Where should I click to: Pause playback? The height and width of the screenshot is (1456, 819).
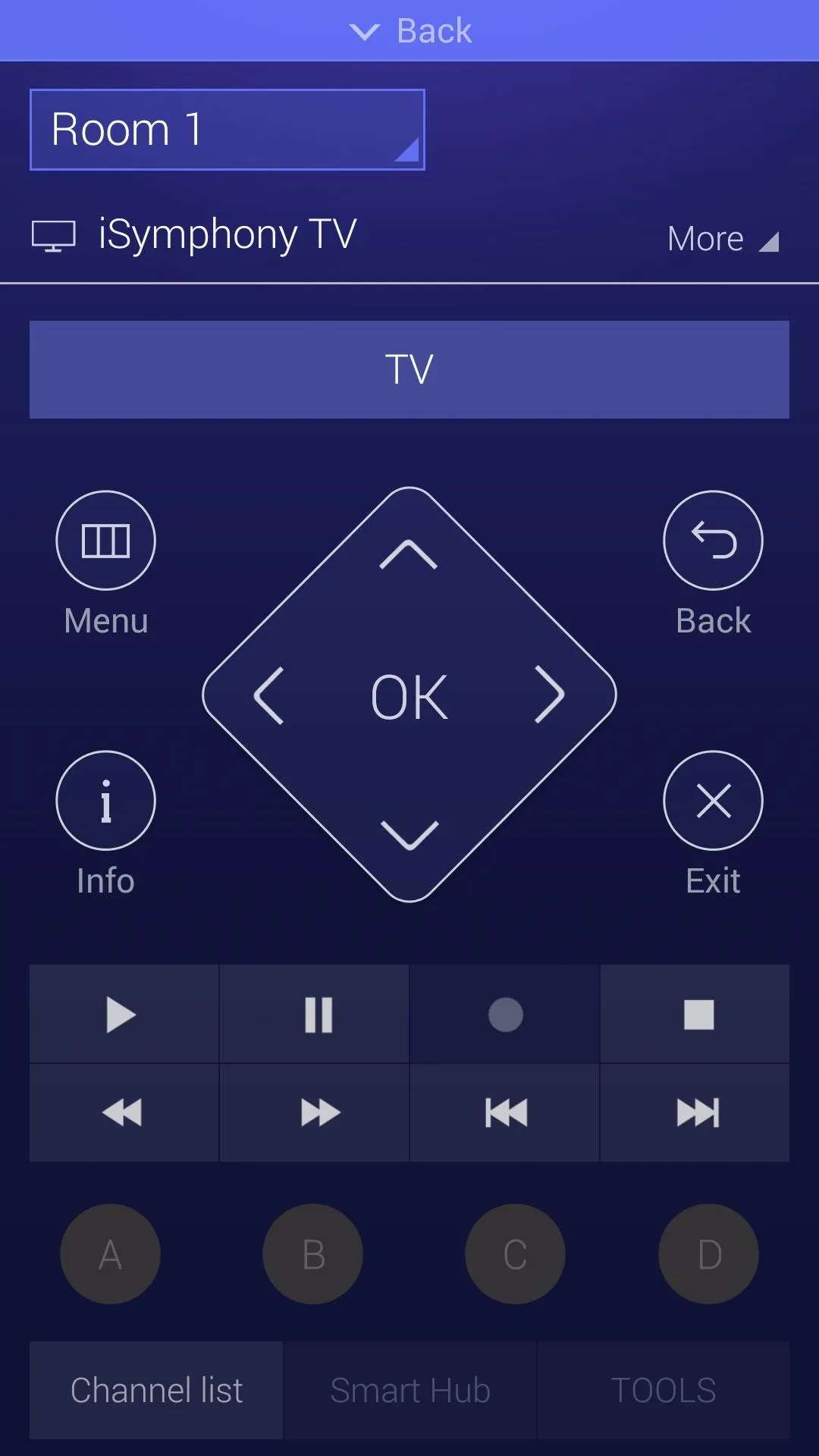(315, 1014)
